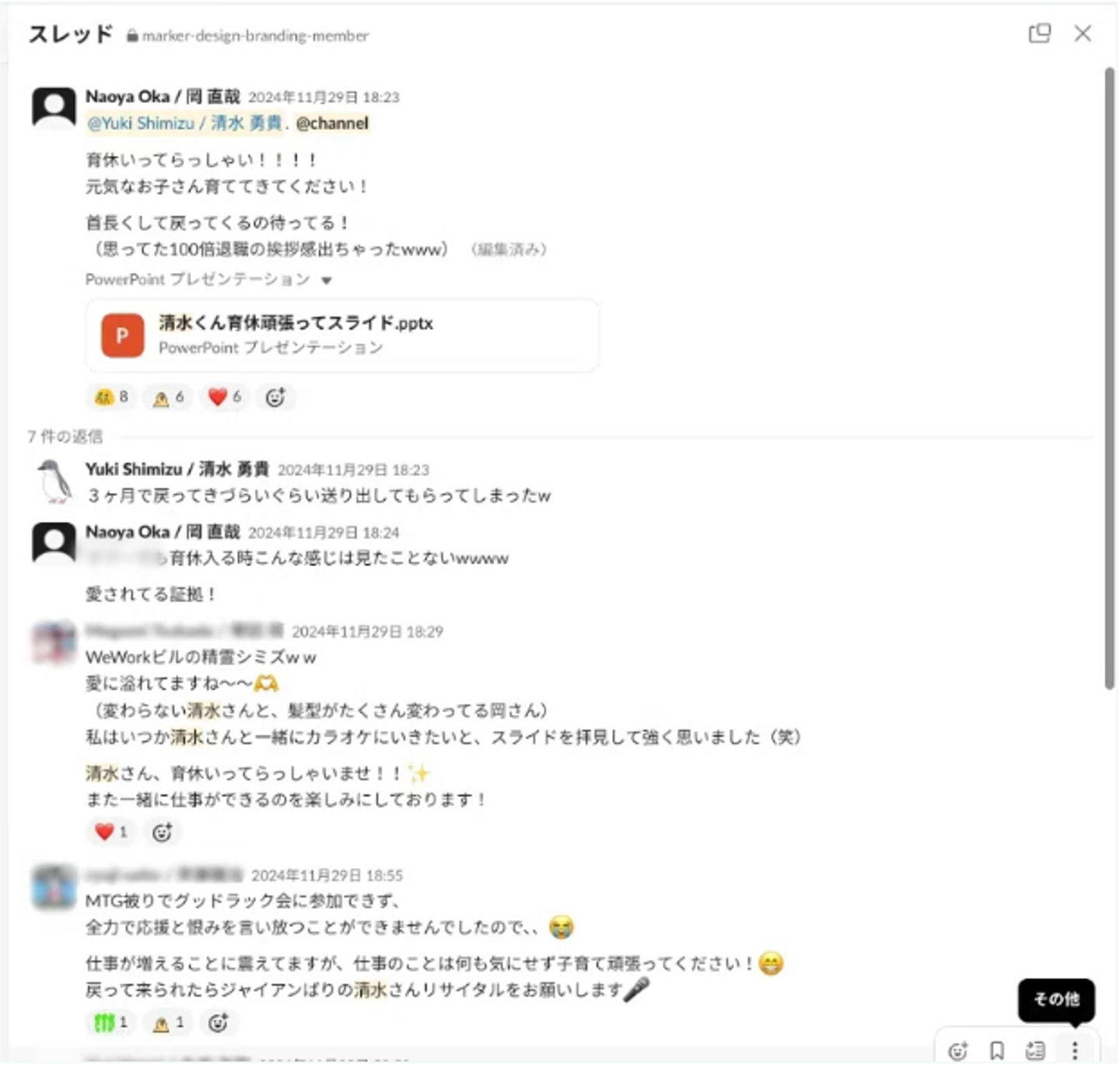
Task: Add a reaction to the WeWork message
Action: click(x=162, y=832)
